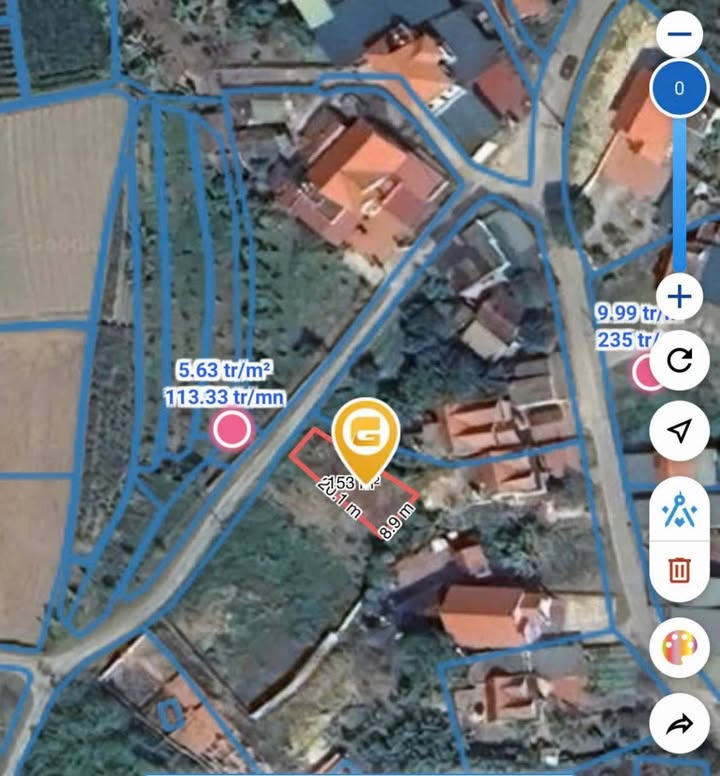The height and width of the screenshot is (776, 720).
Task: Select the pink marker priced 5.63 tr/m²
Action: click(x=232, y=431)
